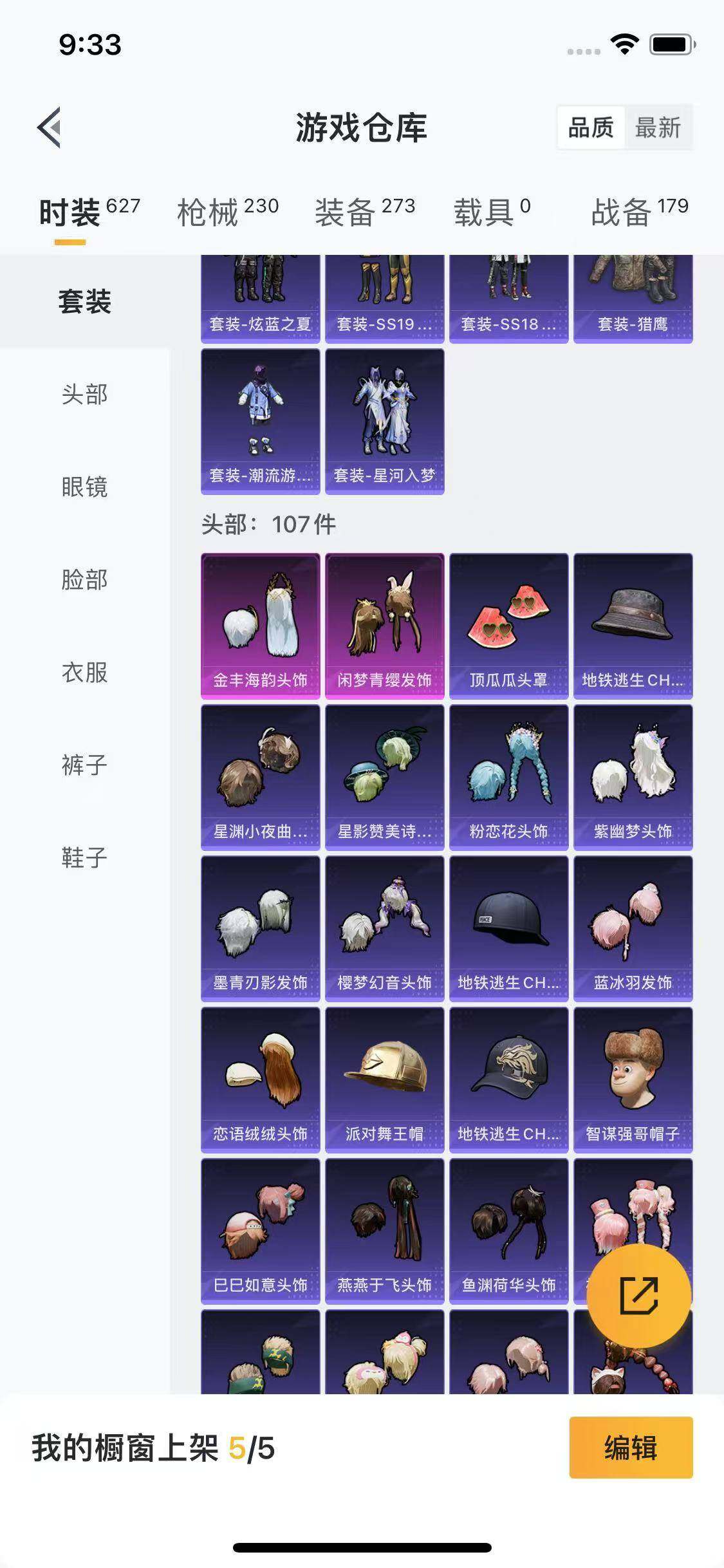This screenshot has height=1568, width=724.
Task: View the 套装-星河入梦 outfit
Action: pos(384,422)
